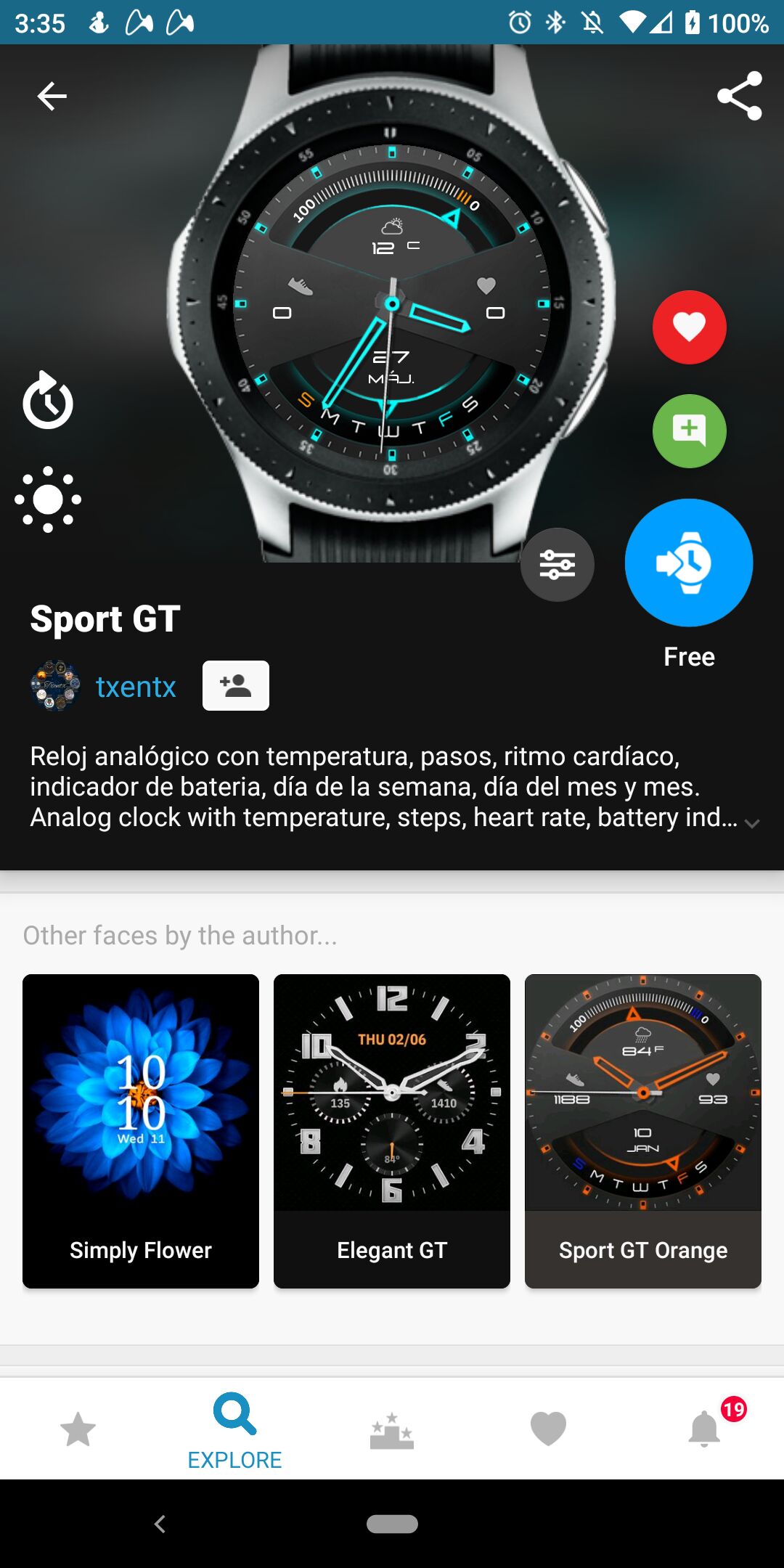This screenshot has width=784, height=1568.
Task: Share the Sport GT watch face
Action: pos(739,96)
